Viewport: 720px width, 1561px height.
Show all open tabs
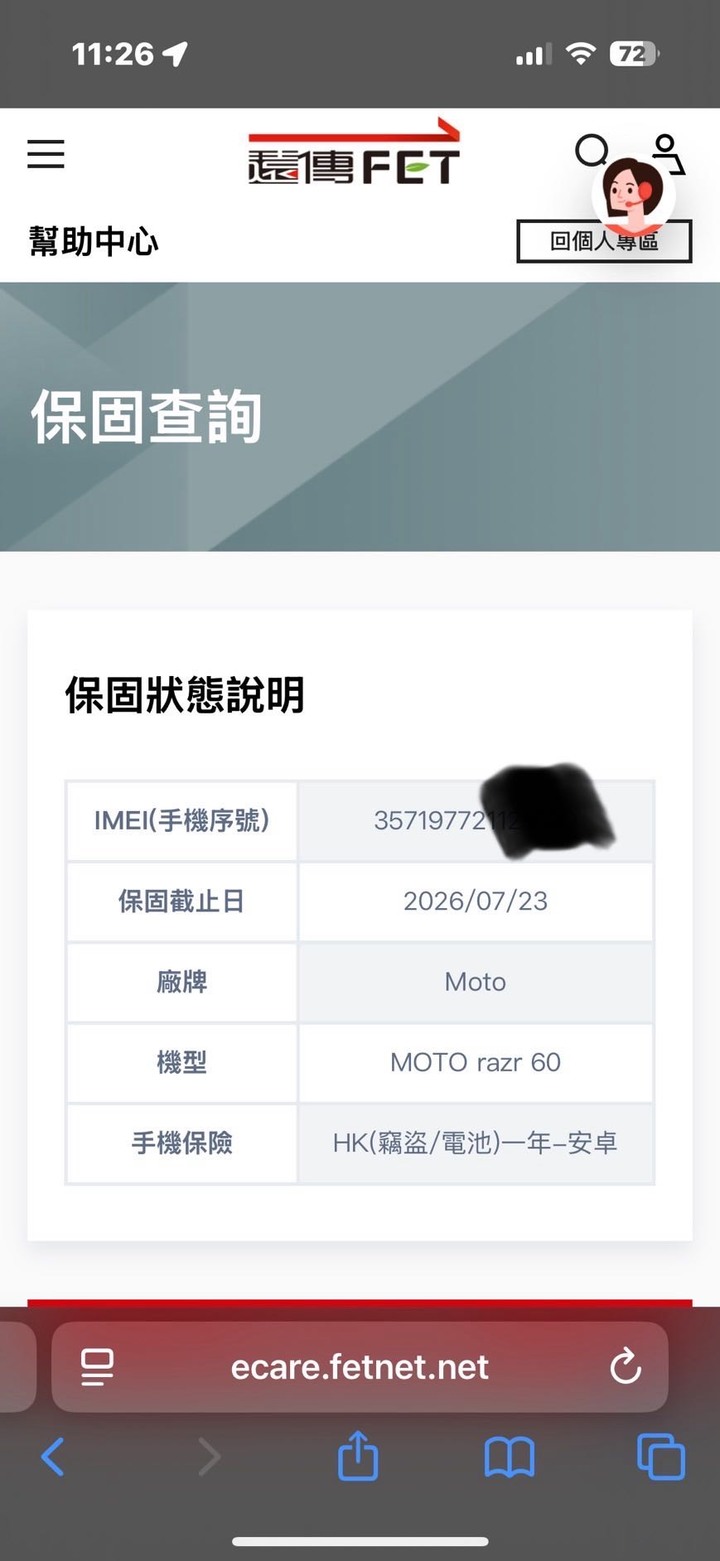(x=661, y=1457)
